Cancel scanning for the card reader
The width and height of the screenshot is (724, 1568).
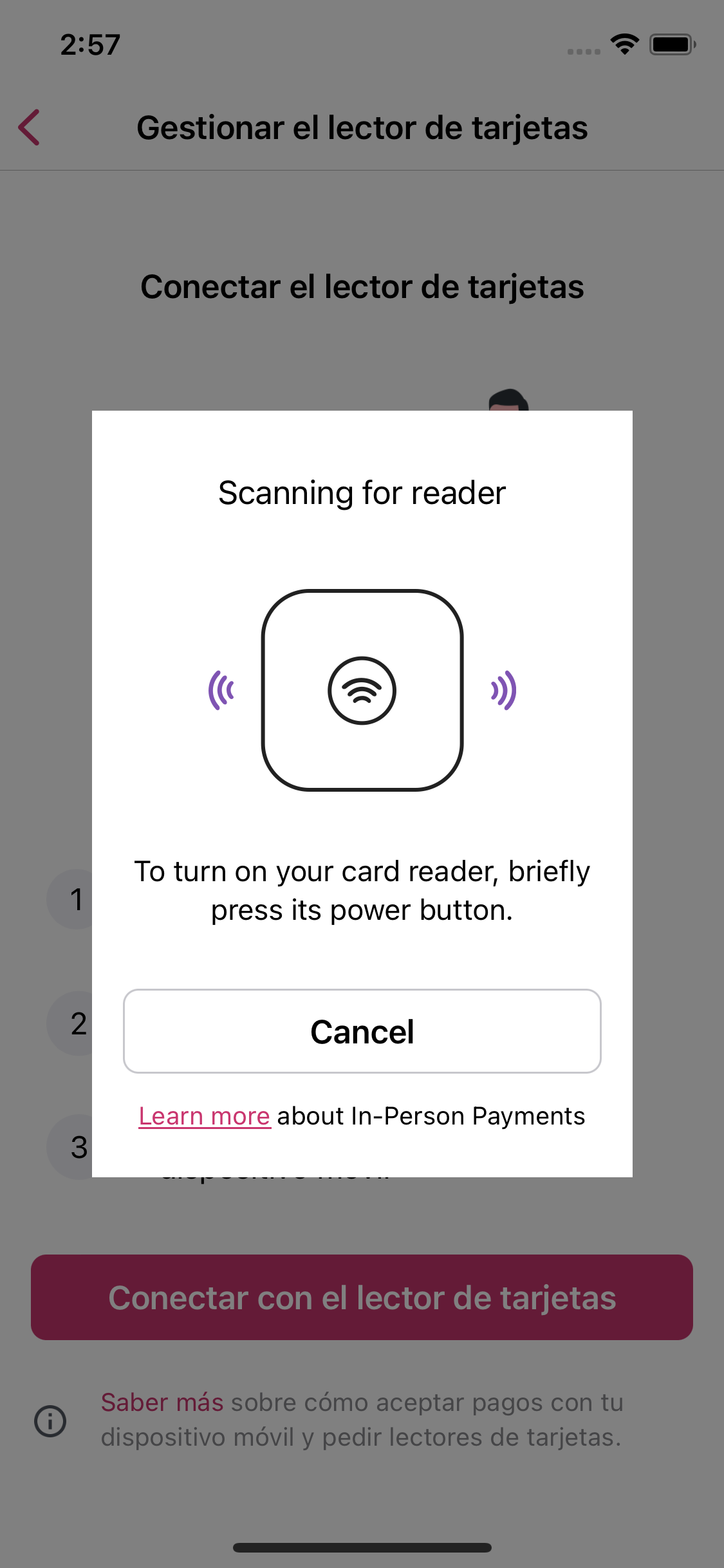coord(362,1031)
